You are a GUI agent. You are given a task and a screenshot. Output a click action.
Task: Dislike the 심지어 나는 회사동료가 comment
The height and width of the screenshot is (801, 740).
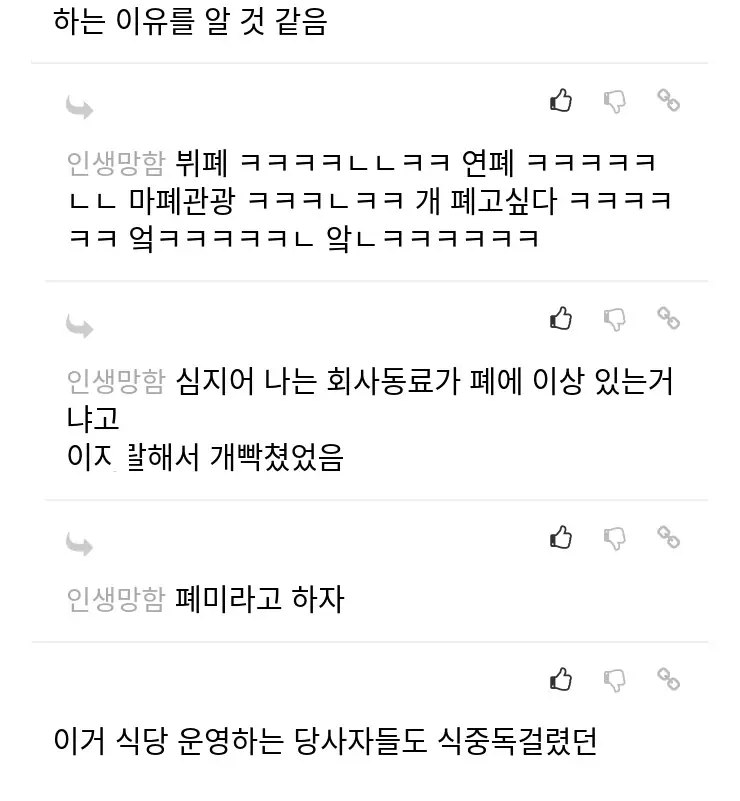[615, 319]
